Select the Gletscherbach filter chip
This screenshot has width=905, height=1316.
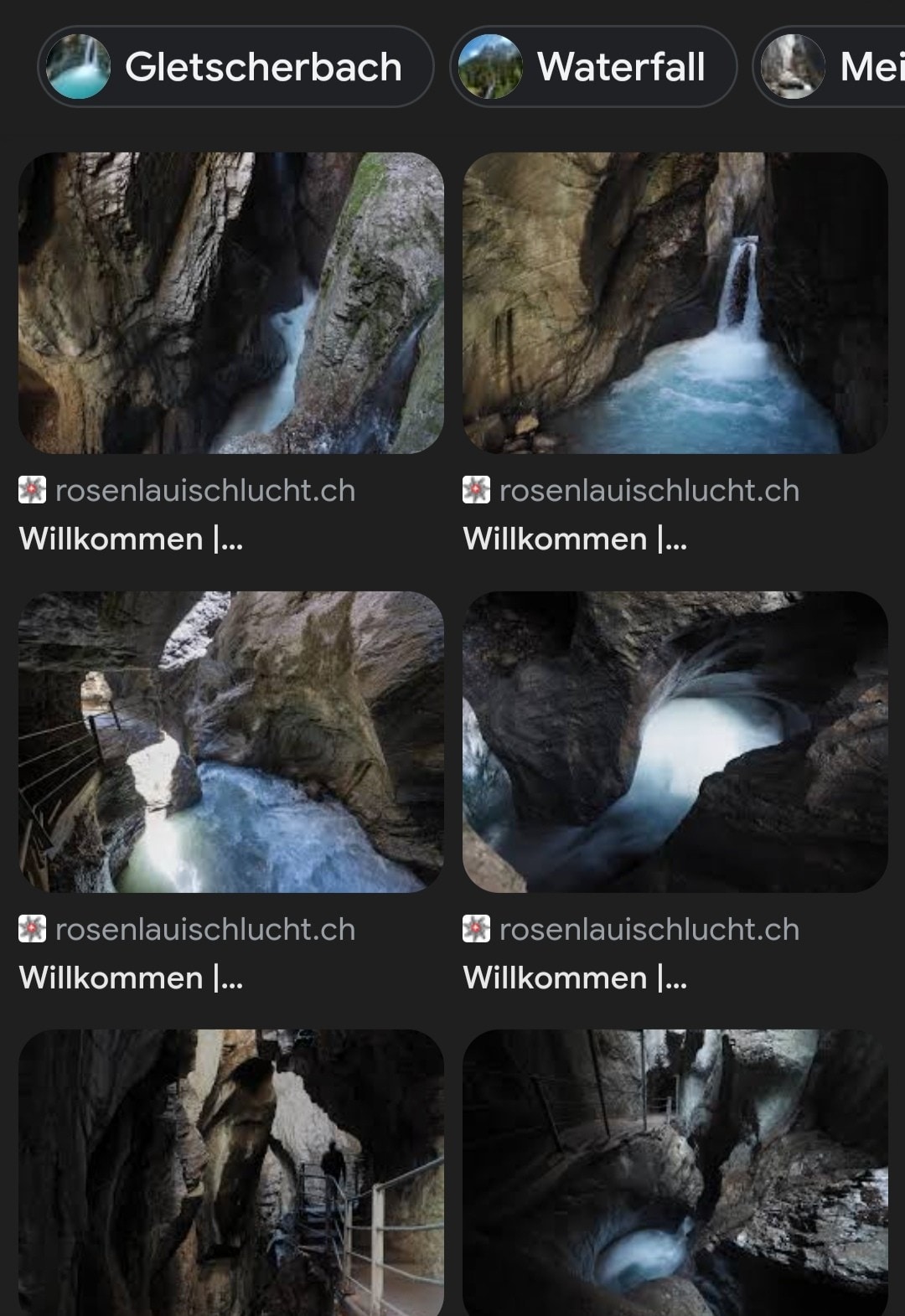click(x=235, y=67)
